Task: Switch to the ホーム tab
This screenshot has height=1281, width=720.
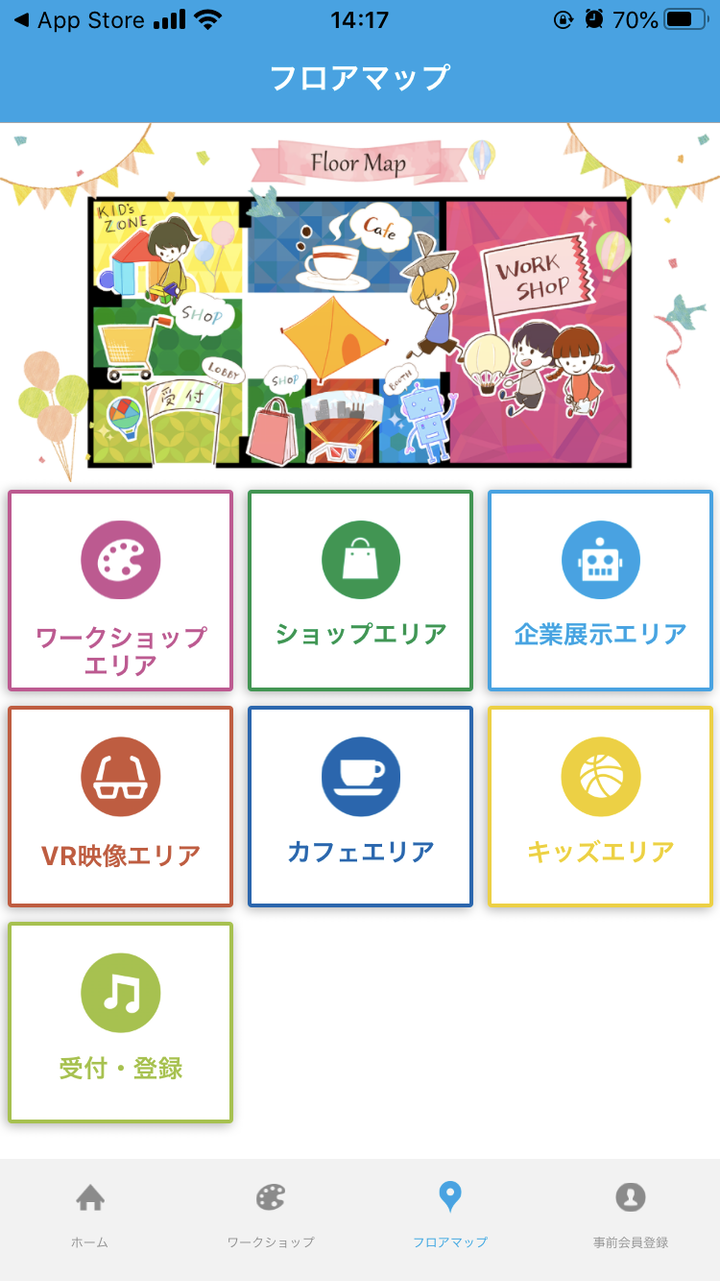Action: tap(90, 1213)
